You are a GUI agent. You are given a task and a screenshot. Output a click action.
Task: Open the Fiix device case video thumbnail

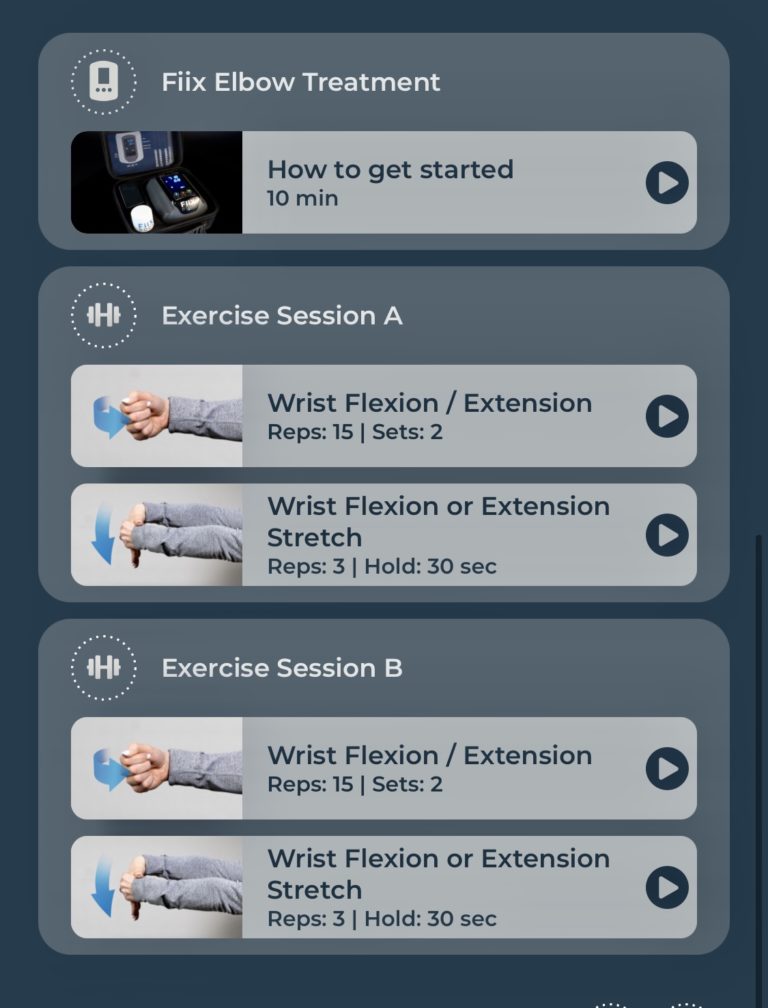point(155,183)
